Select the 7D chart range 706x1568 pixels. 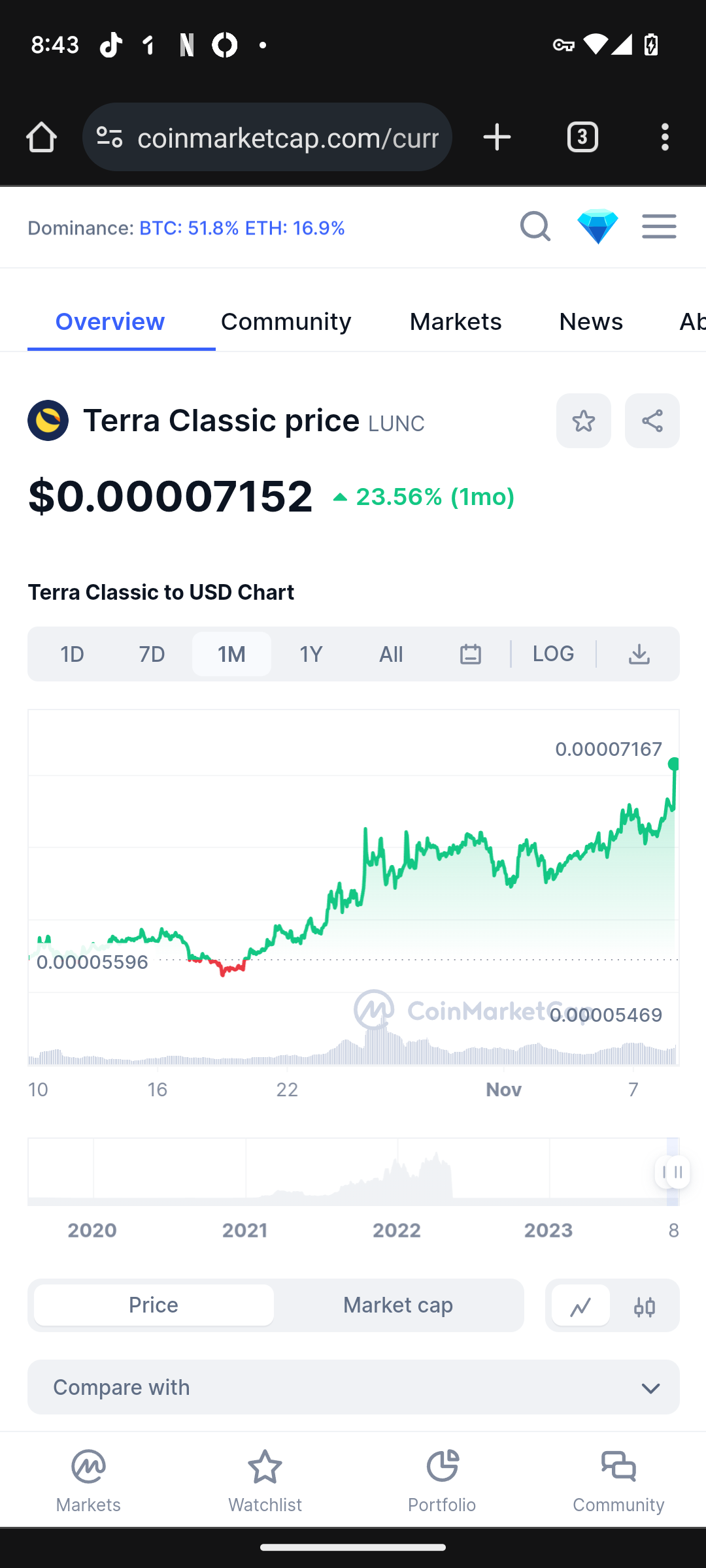pyautogui.click(x=152, y=654)
